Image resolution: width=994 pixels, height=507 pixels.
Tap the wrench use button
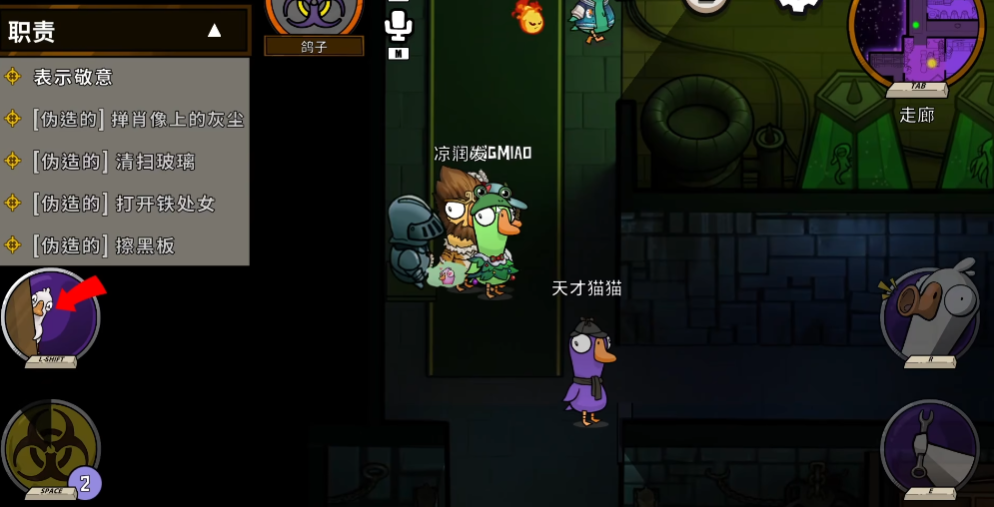(929, 447)
